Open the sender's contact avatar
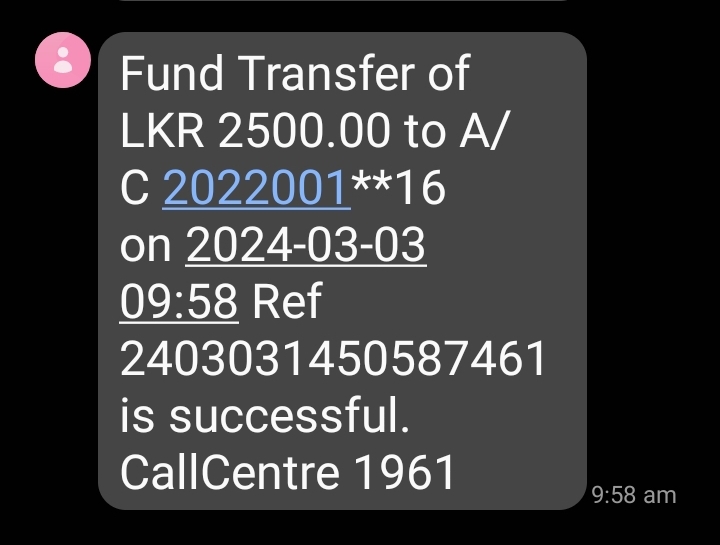Image resolution: width=720 pixels, height=545 pixels. (x=63, y=59)
